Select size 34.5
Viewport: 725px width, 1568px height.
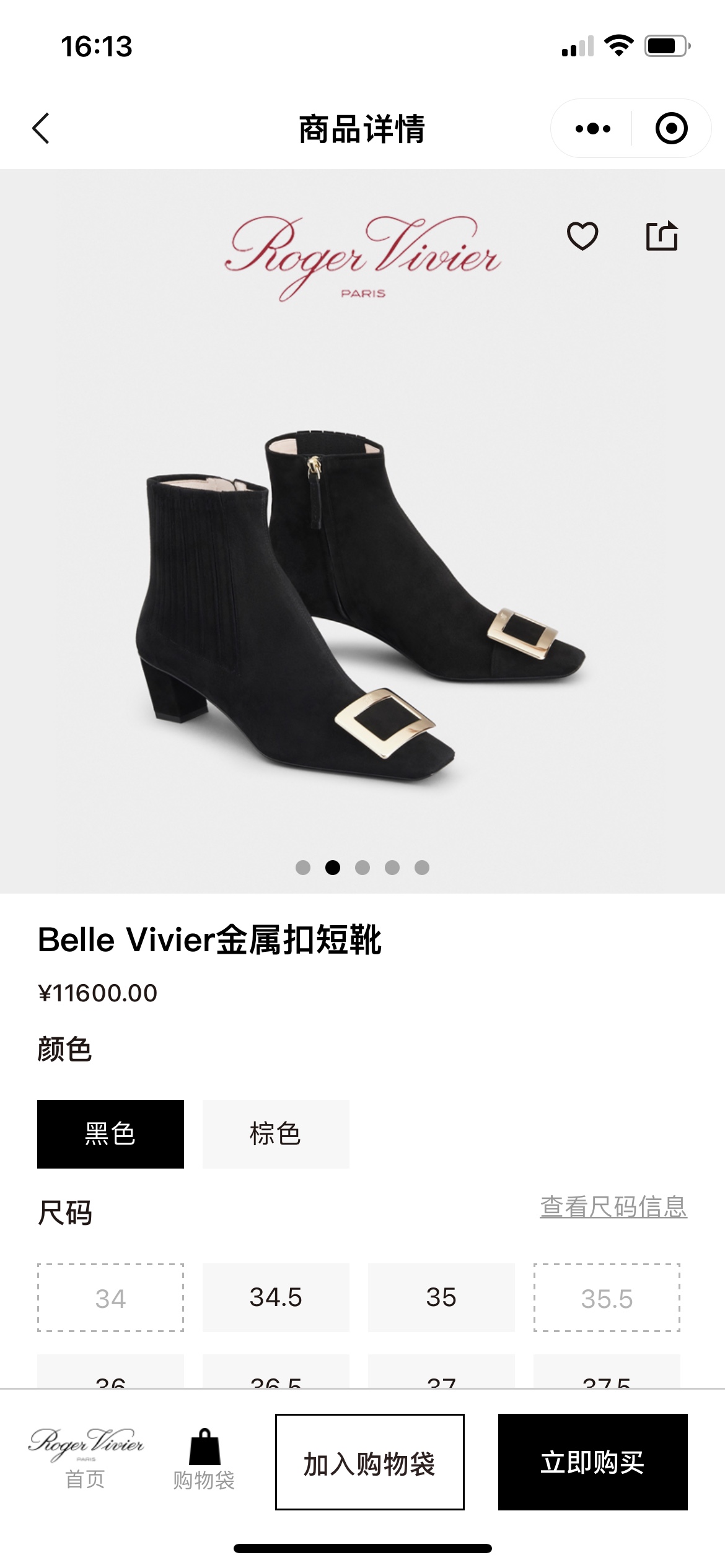[276, 1297]
